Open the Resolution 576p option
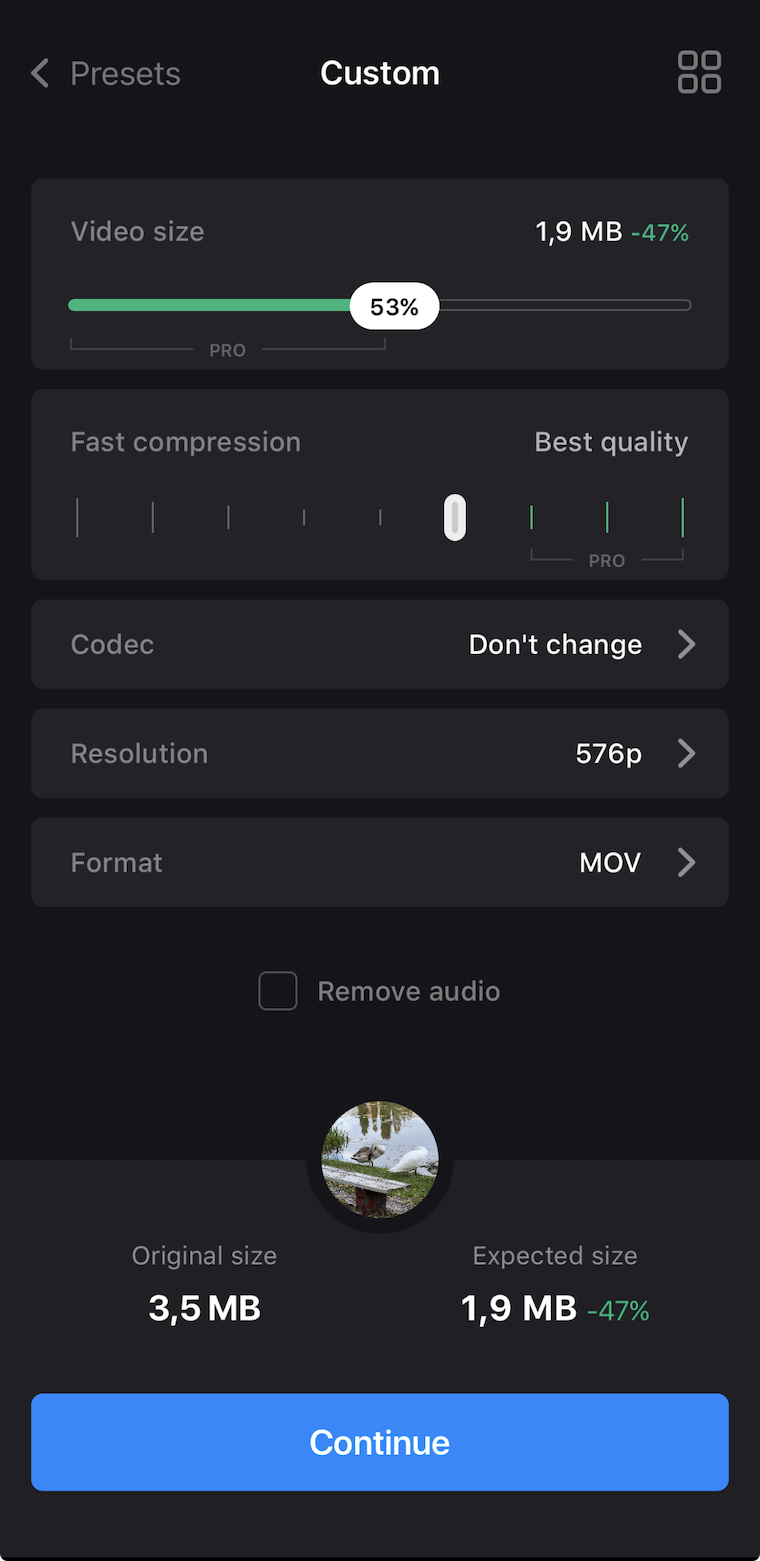The height and width of the screenshot is (1561, 760). (x=380, y=753)
